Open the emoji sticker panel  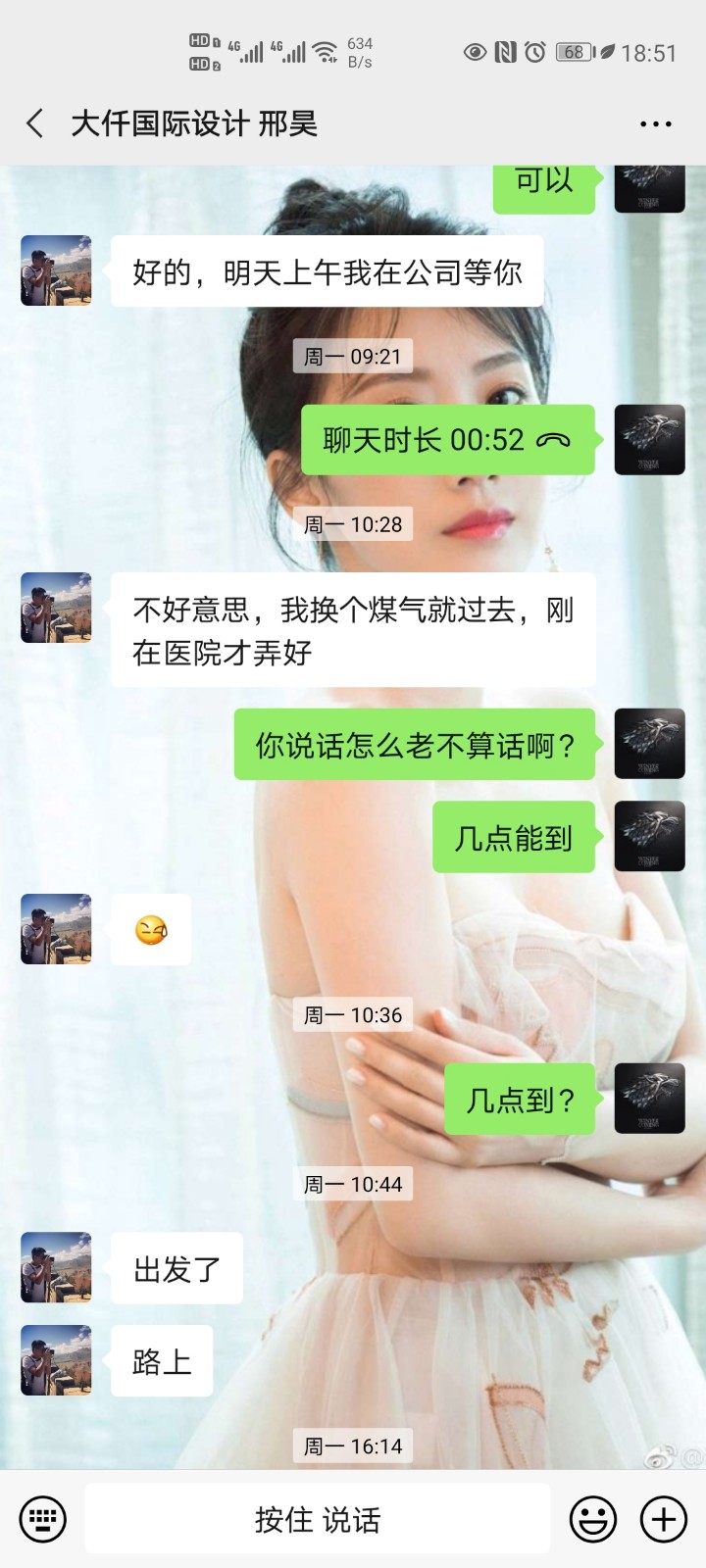click(x=593, y=1520)
